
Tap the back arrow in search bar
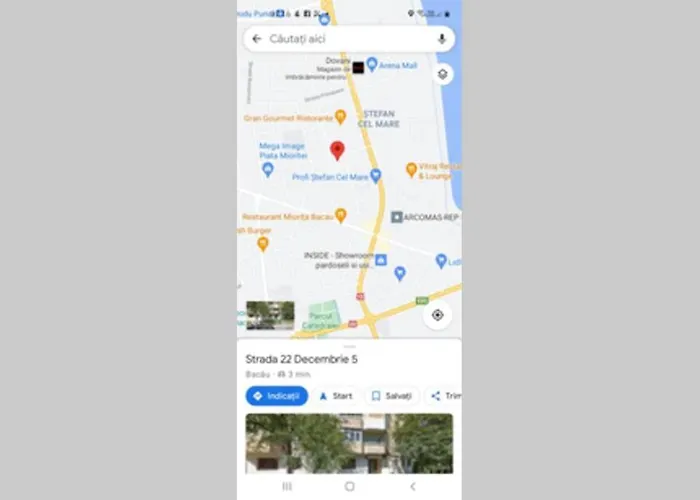257,39
